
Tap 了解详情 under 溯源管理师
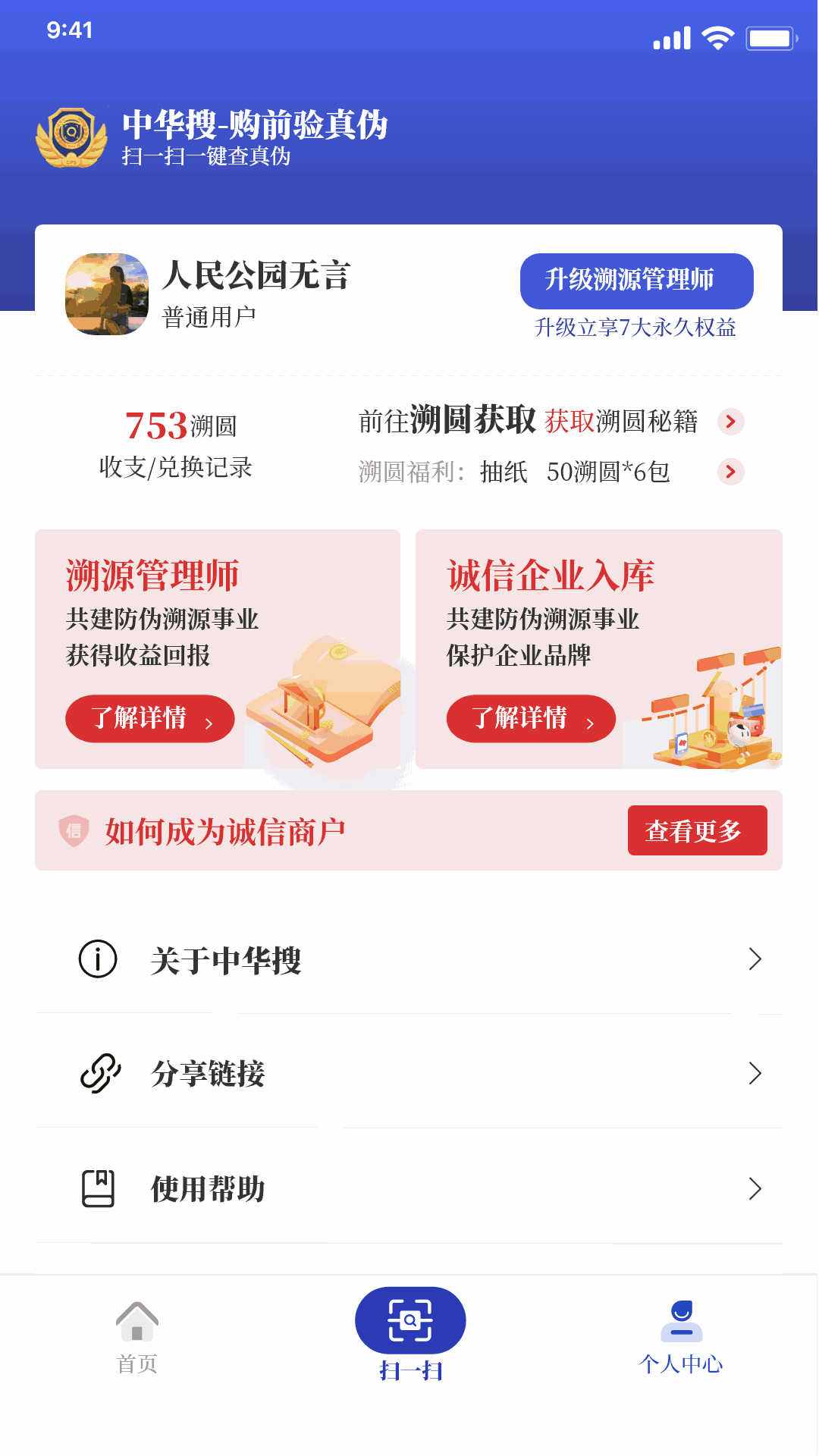pyautogui.click(x=149, y=718)
